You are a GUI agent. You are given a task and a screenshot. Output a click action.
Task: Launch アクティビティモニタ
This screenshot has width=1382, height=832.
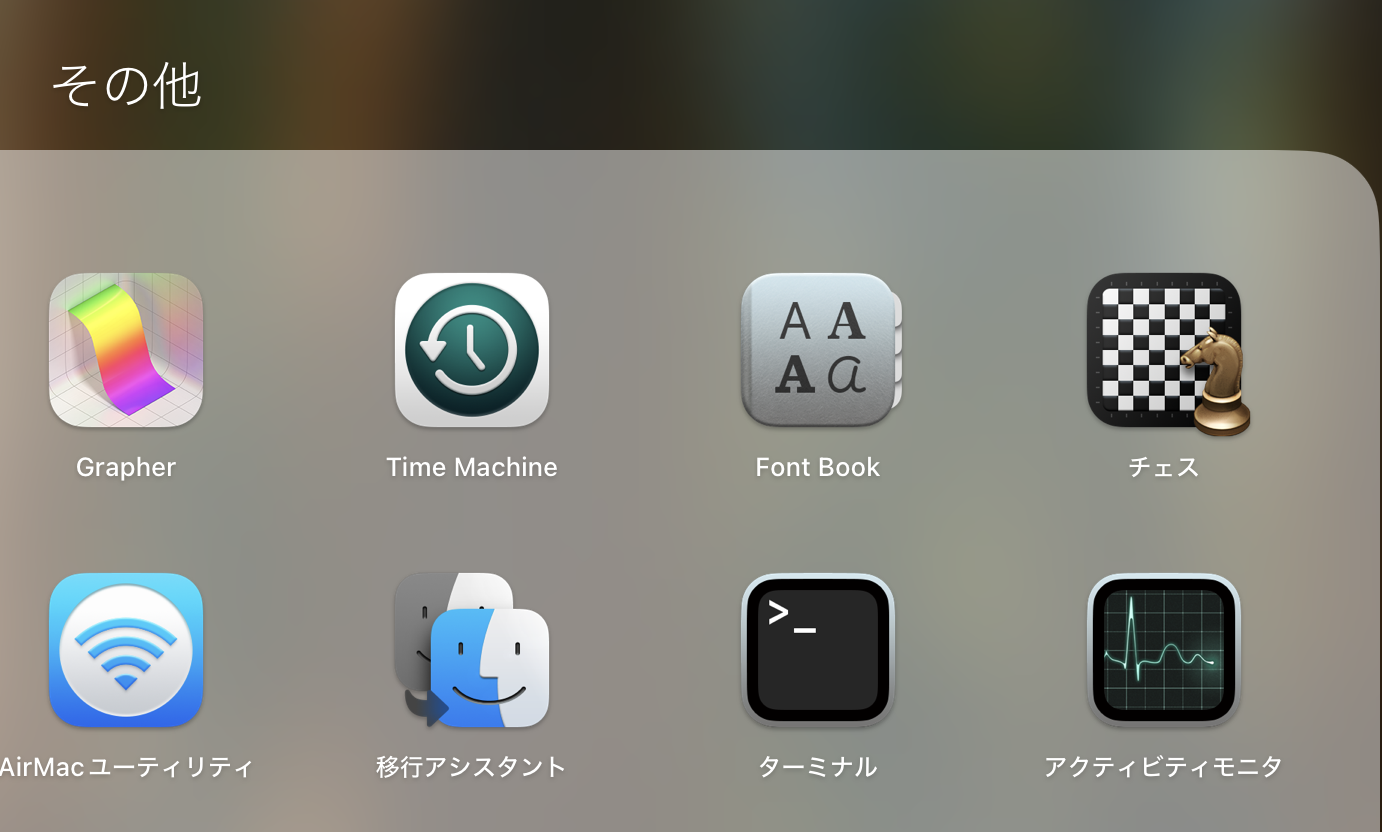tap(1164, 650)
